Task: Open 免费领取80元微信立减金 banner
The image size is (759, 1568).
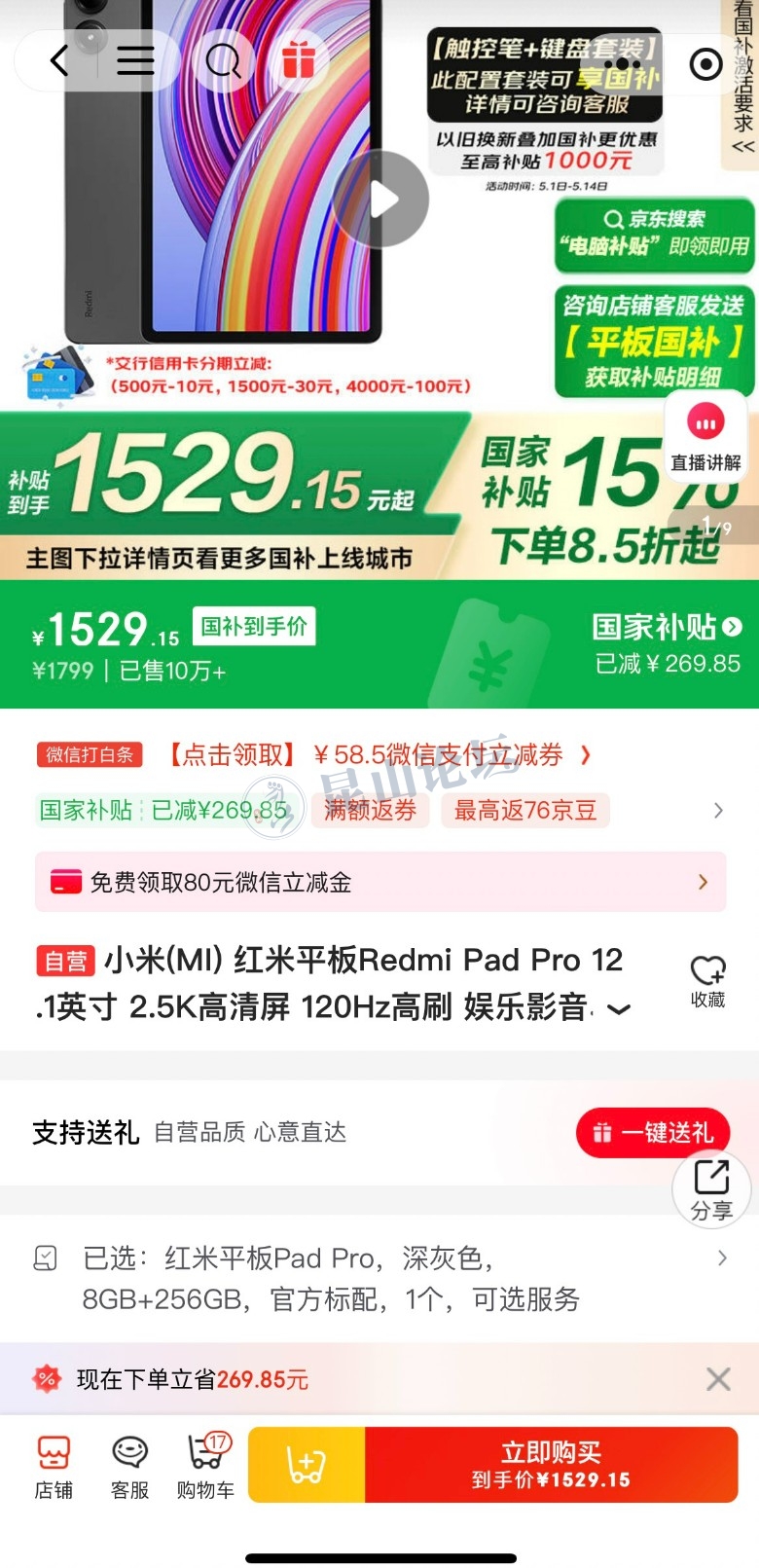Action: pyautogui.click(x=379, y=882)
